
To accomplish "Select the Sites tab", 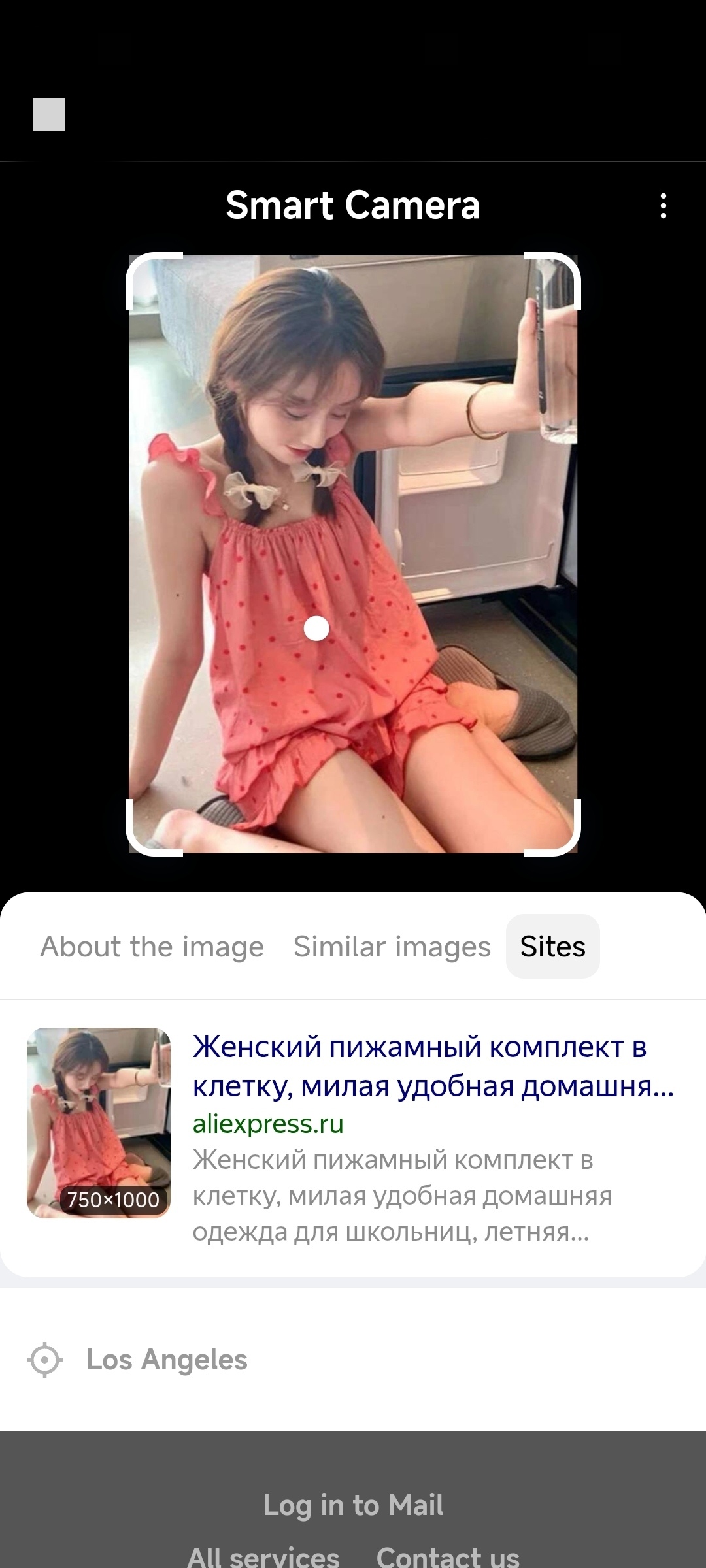I will (x=552, y=947).
